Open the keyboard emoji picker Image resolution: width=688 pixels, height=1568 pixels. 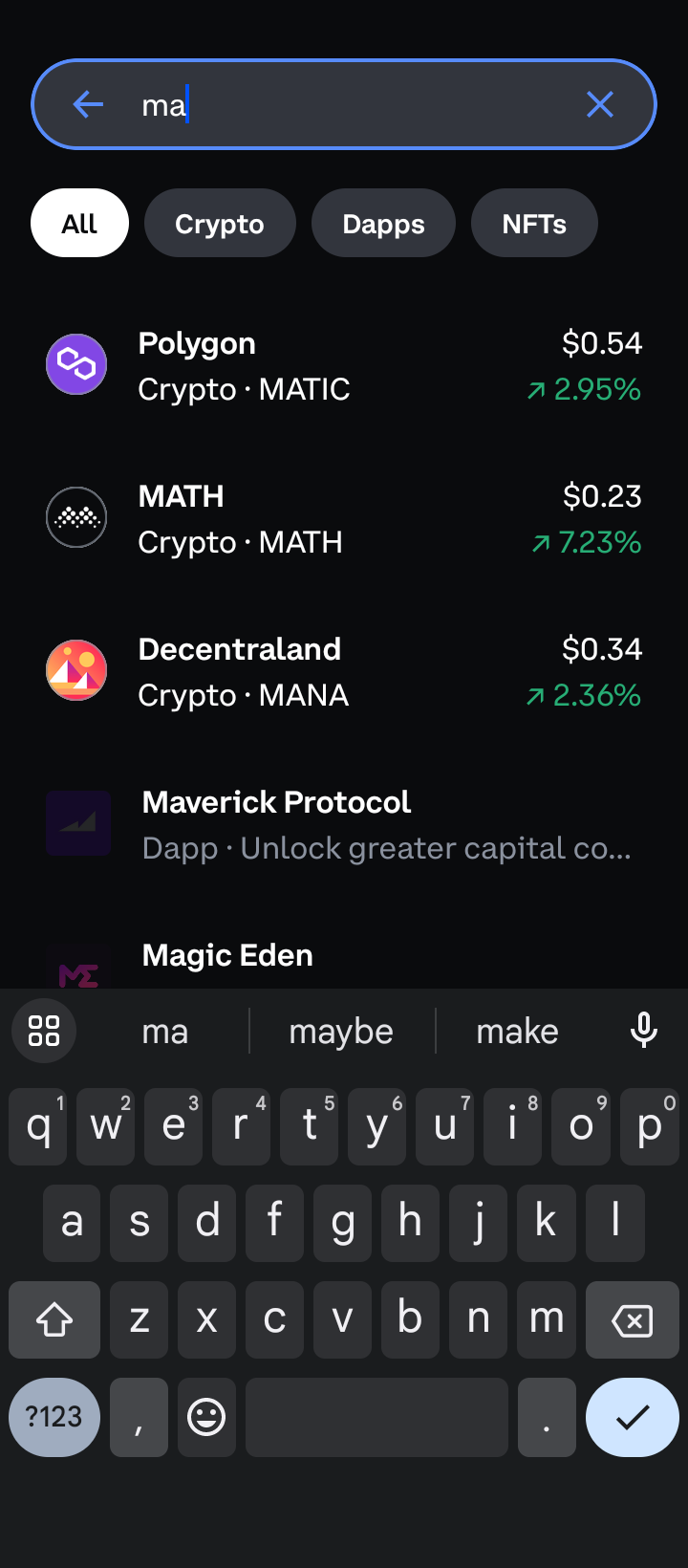point(206,1417)
